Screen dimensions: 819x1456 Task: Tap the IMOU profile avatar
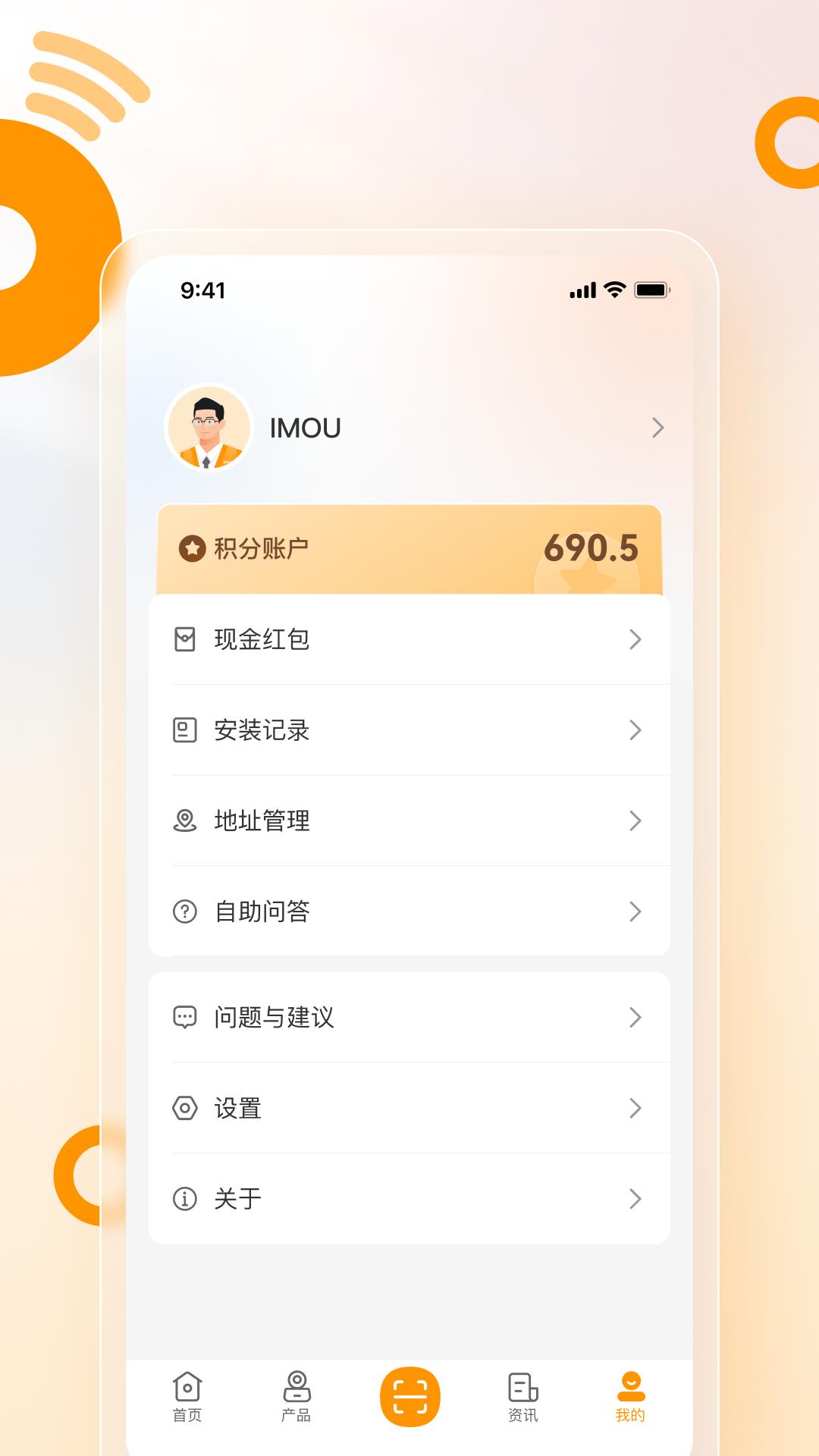[208, 426]
